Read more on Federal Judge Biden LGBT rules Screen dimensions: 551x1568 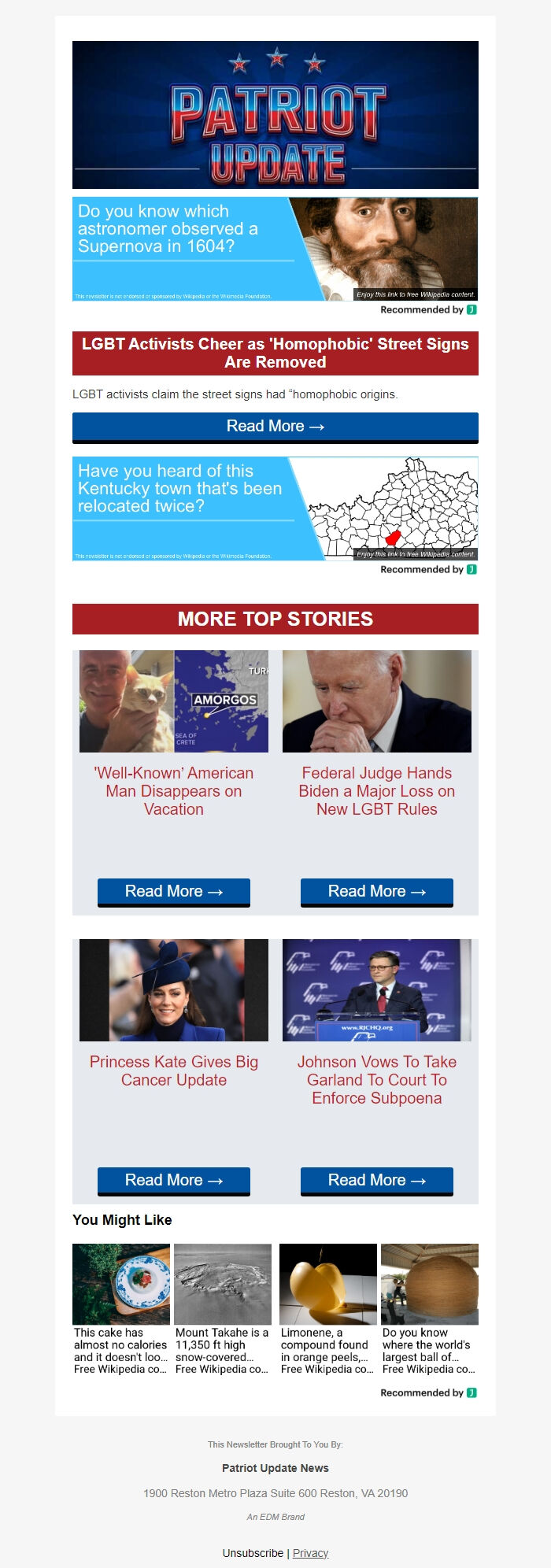pos(376,892)
